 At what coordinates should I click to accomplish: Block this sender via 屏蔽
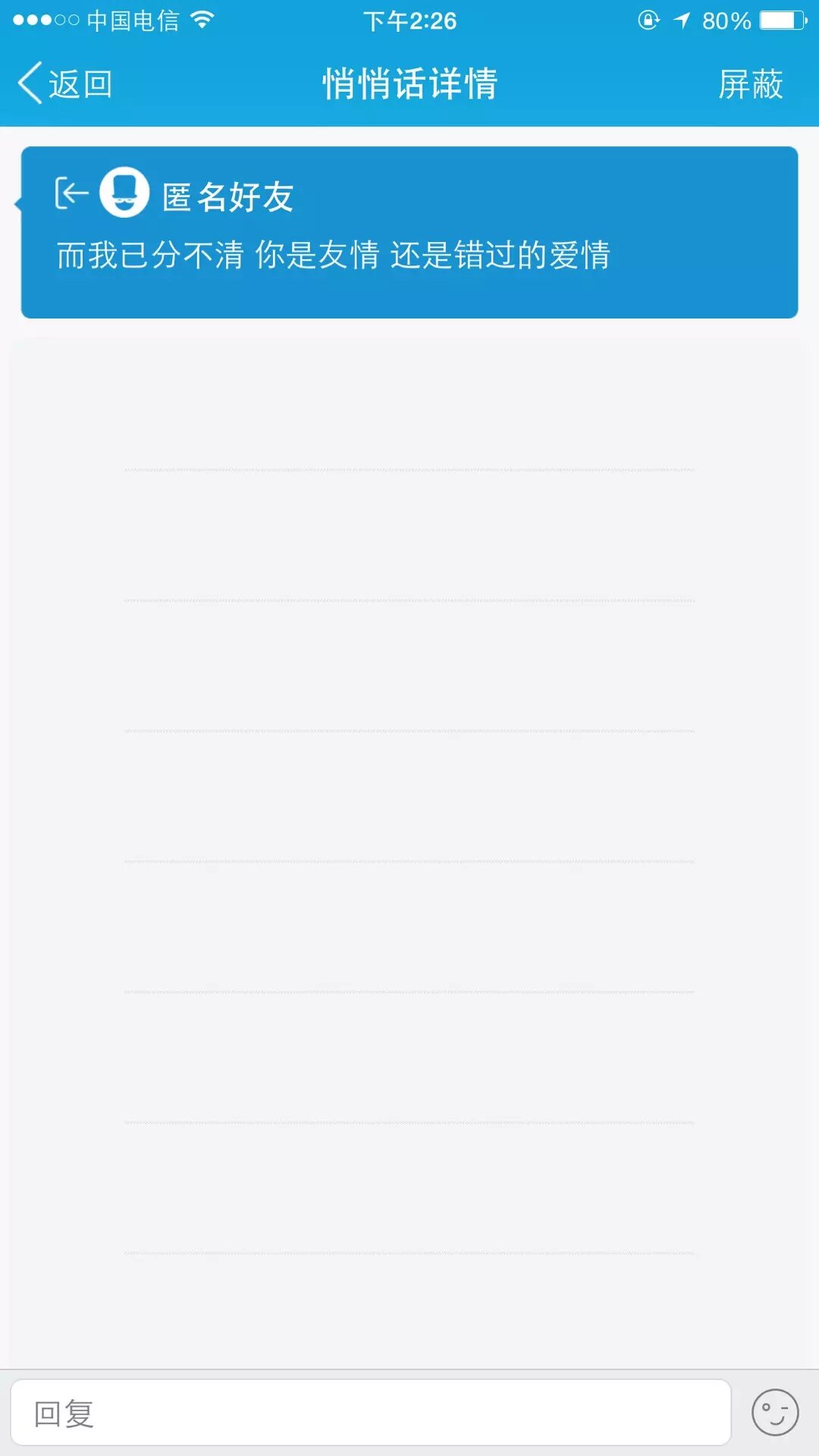[x=750, y=83]
